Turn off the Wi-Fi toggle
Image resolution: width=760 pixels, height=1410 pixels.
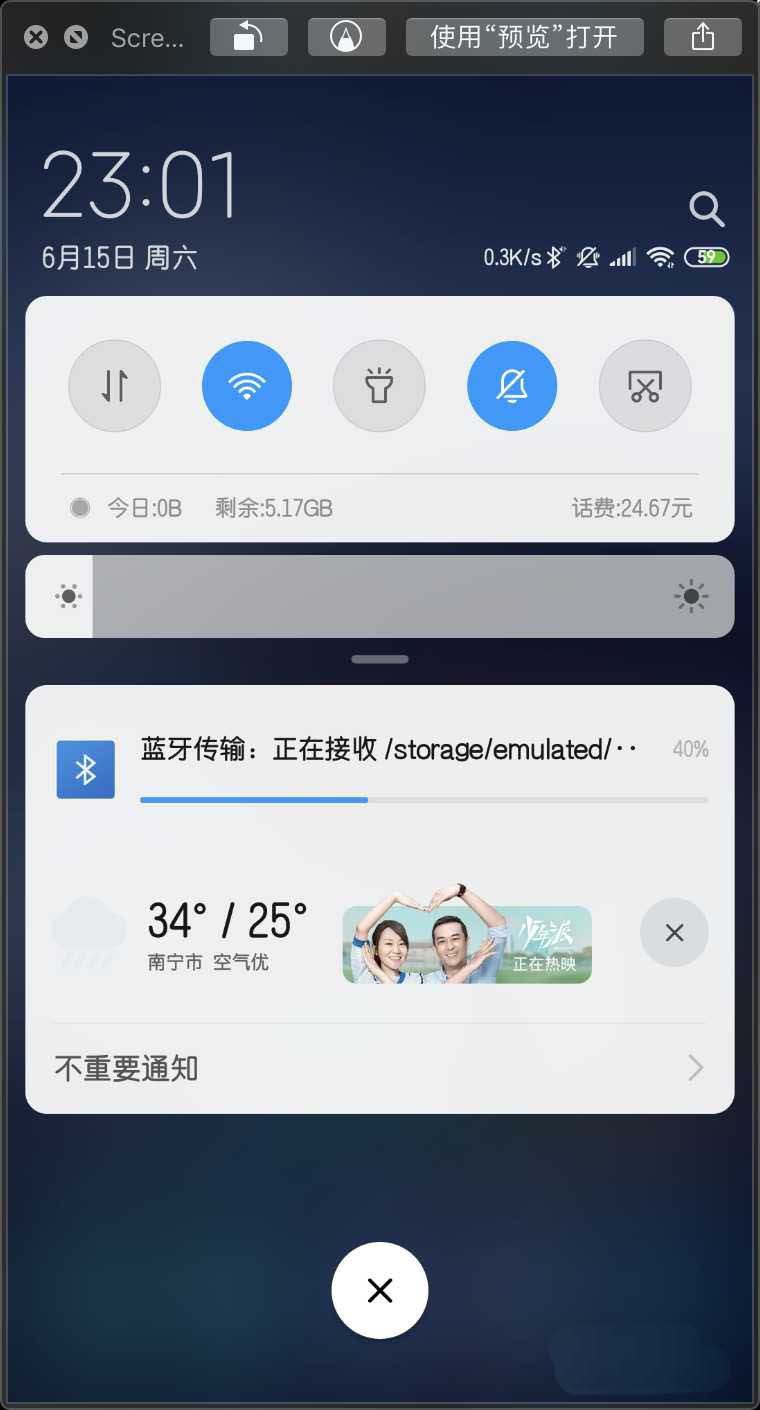[x=247, y=386]
